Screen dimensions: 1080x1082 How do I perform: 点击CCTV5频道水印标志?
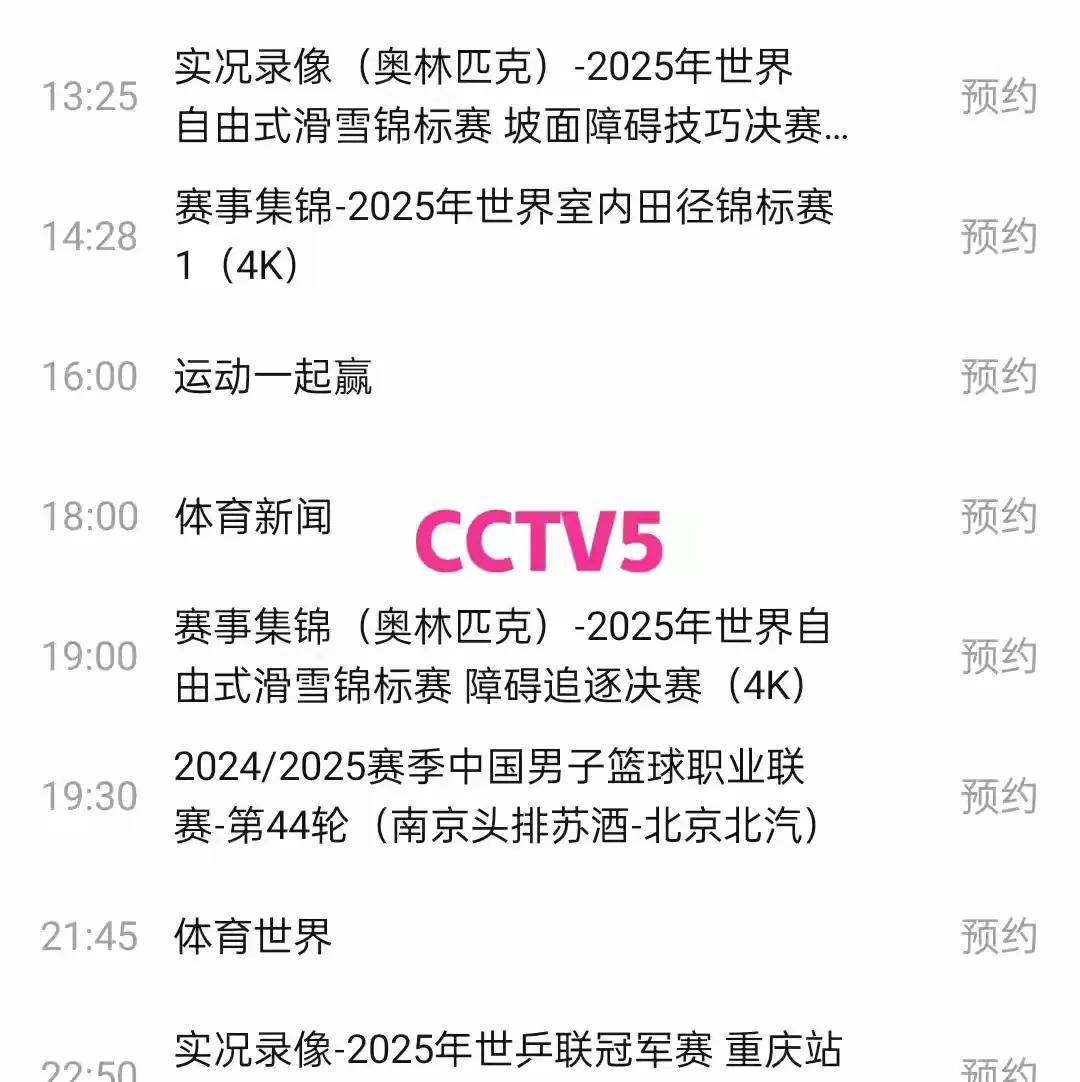[x=543, y=540]
